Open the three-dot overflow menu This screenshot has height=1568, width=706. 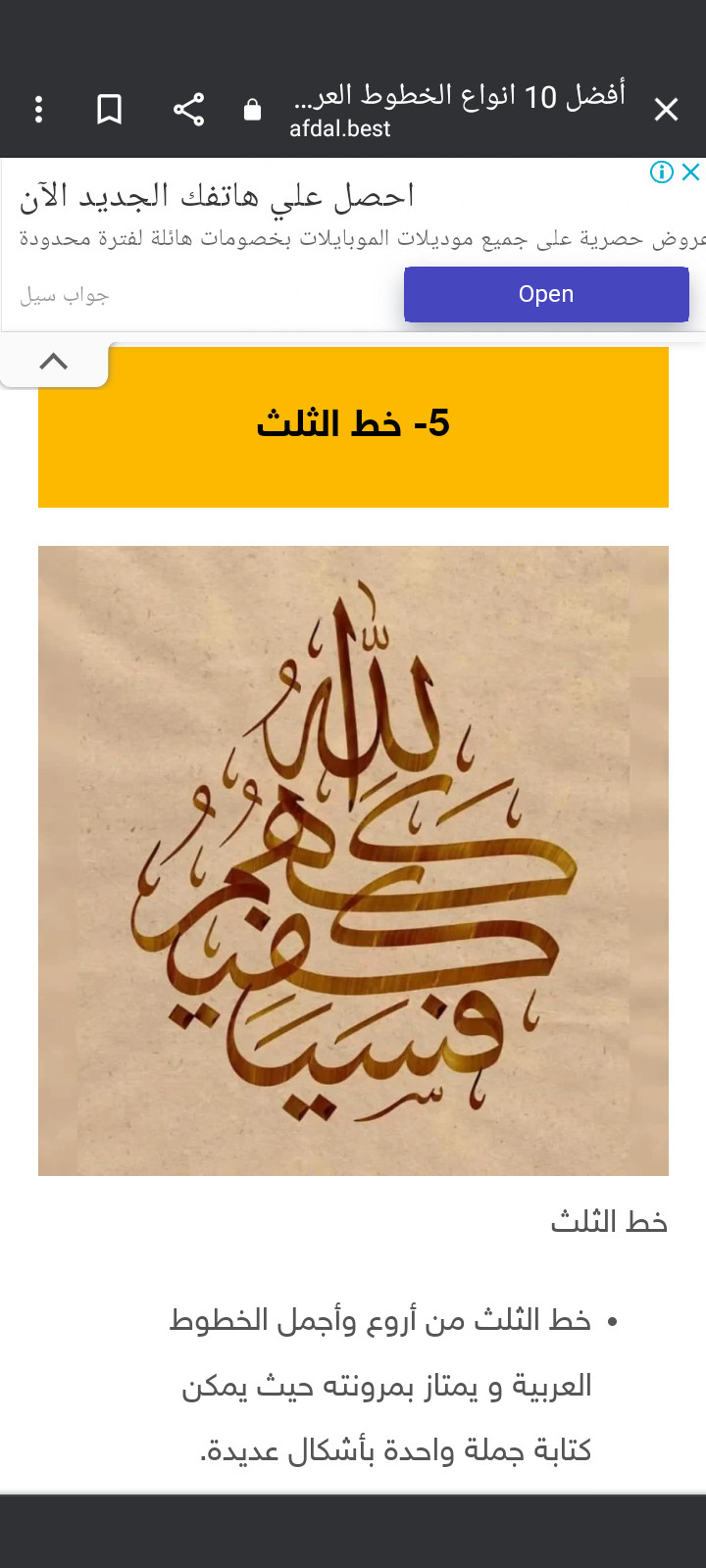click(x=39, y=110)
